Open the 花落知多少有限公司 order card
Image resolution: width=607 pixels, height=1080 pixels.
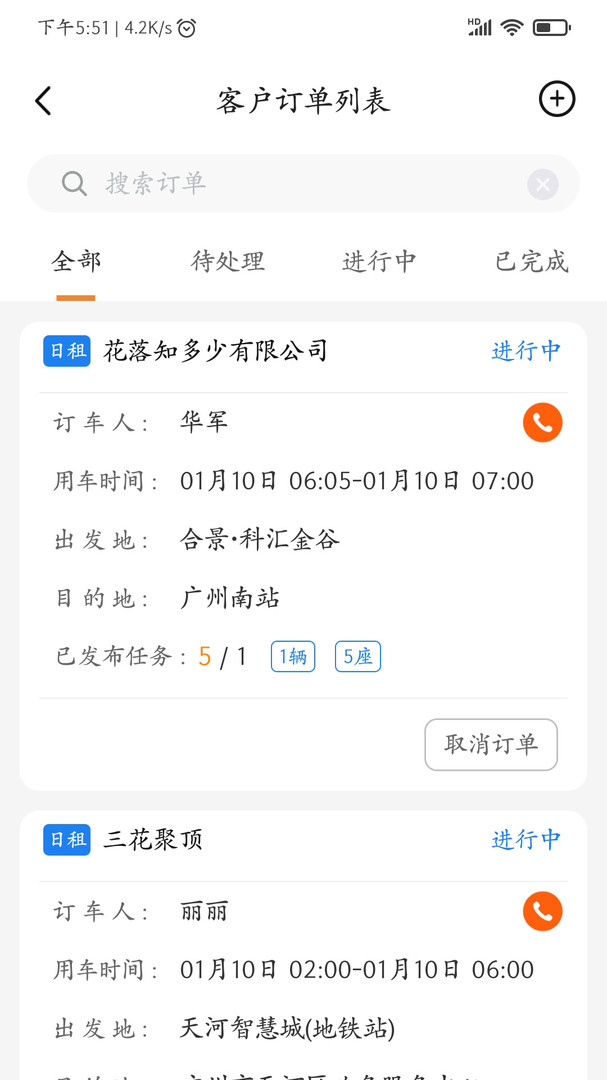pos(303,557)
